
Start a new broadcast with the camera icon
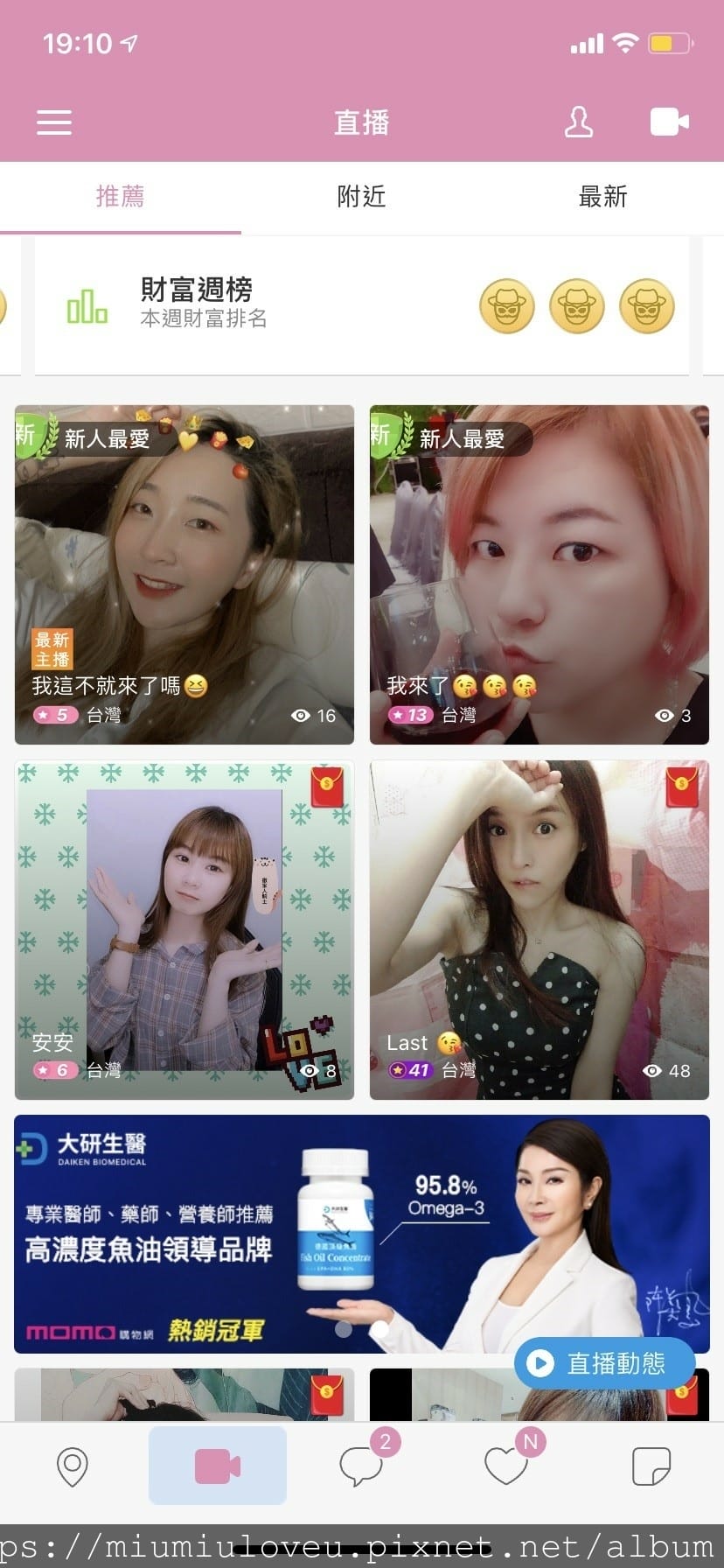click(669, 122)
